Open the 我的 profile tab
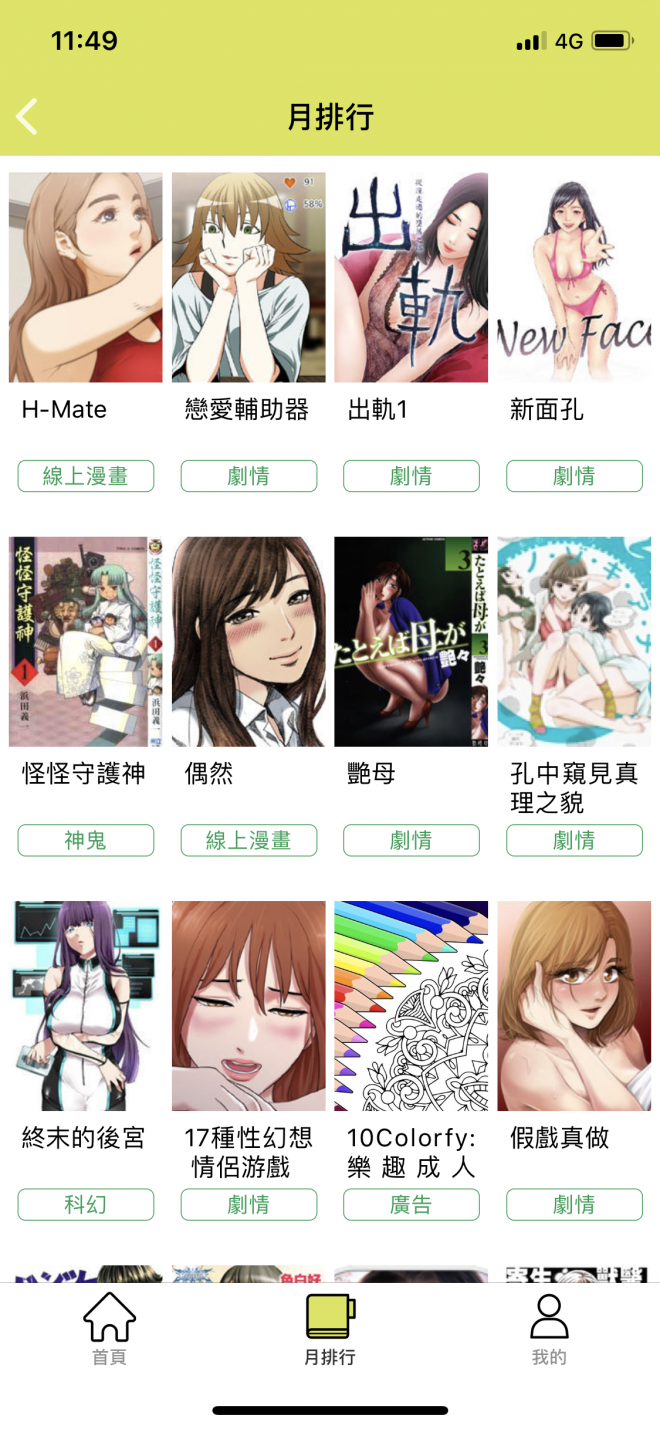The image size is (660, 1429). (549, 1329)
